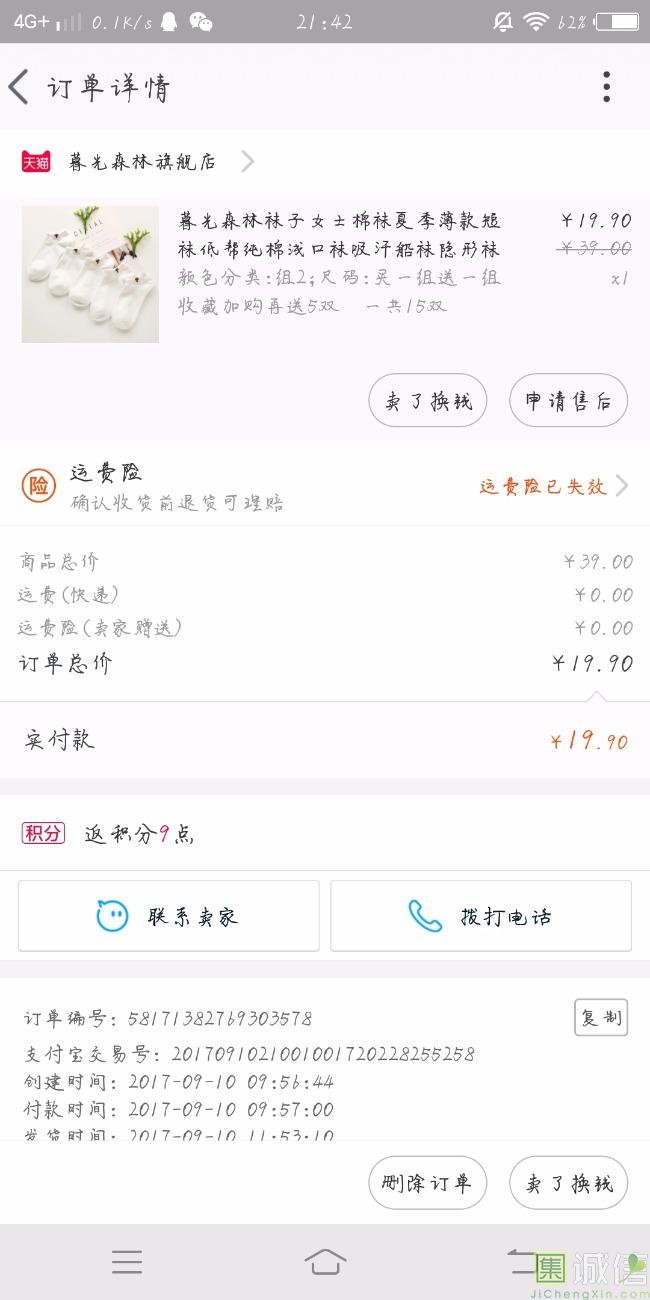Viewport: 650px width, 1300px height.
Task: Tap 拨打电话 to call the seller
Action: pos(481,916)
